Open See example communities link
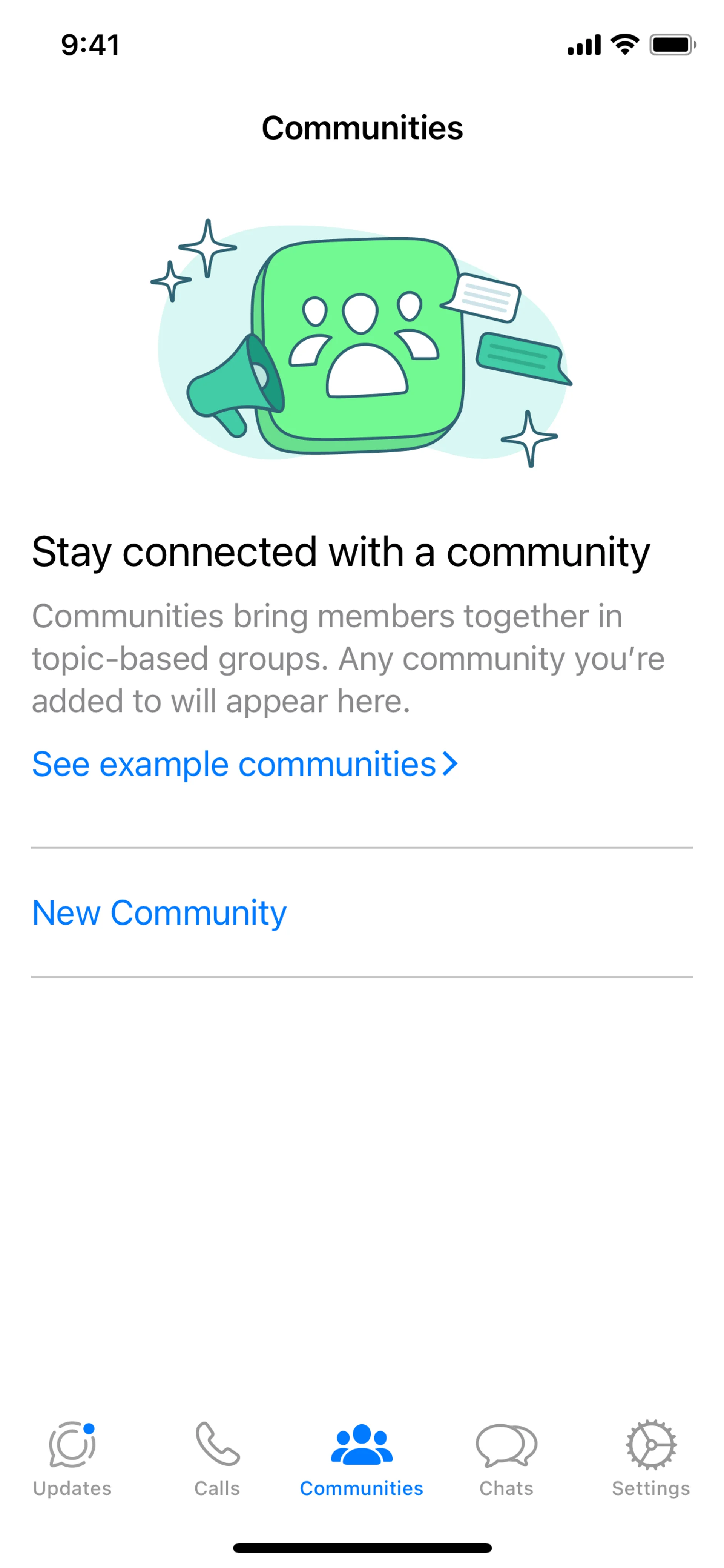The height and width of the screenshot is (1568, 724). click(x=243, y=764)
